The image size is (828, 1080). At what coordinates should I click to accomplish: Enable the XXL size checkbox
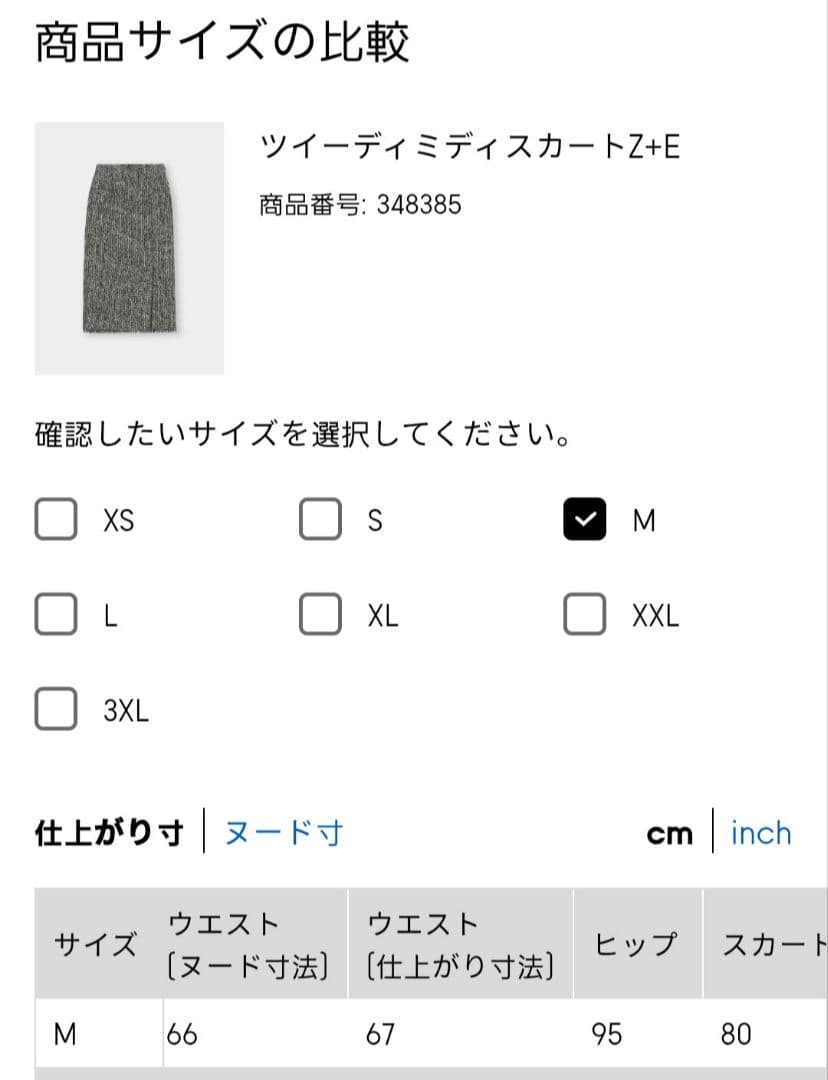pyautogui.click(x=585, y=614)
